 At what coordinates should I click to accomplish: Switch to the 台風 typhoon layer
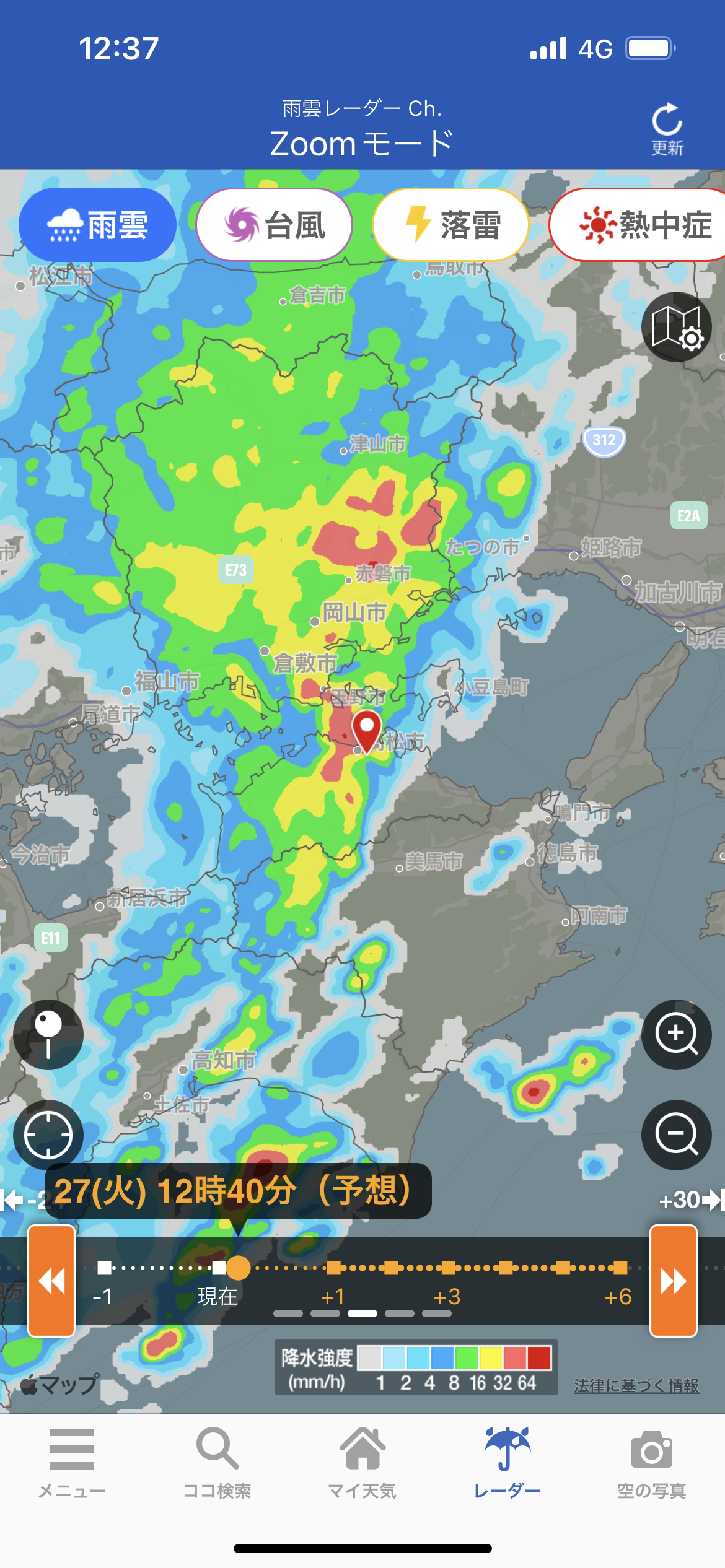click(x=274, y=225)
